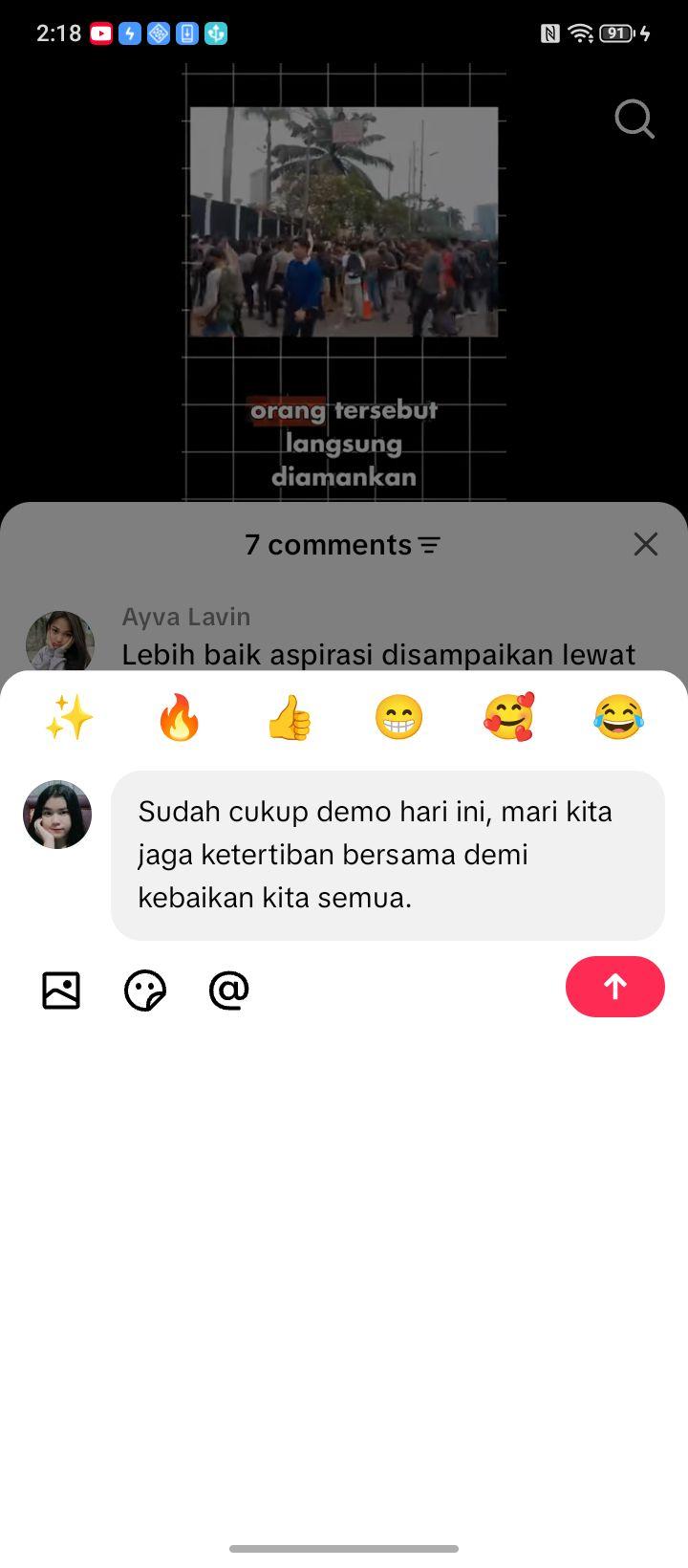Open the search magnifier icon
688x1568 pixels.
[x=634, y=120]
